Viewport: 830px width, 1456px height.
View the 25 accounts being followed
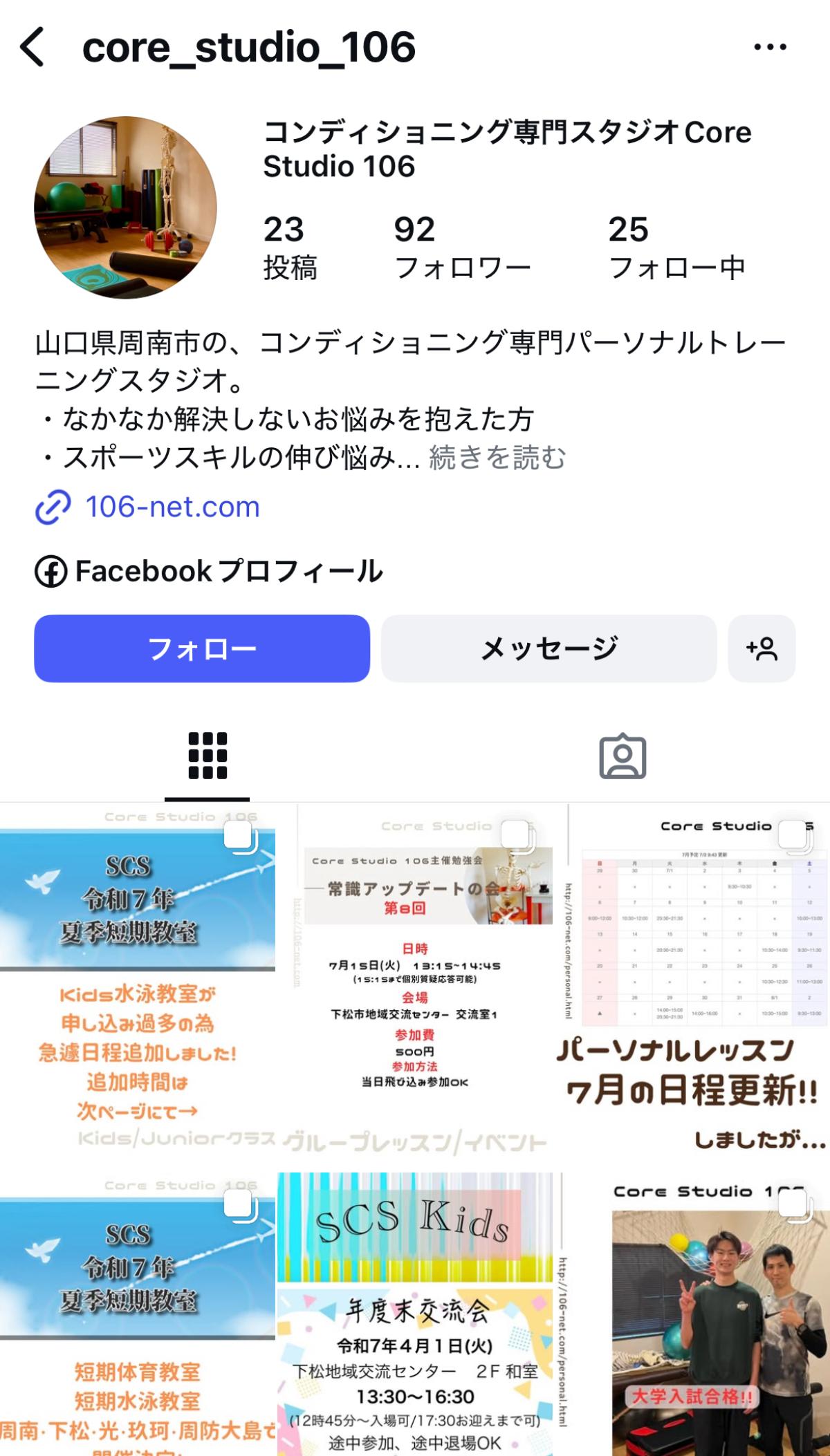click(676, 248)
